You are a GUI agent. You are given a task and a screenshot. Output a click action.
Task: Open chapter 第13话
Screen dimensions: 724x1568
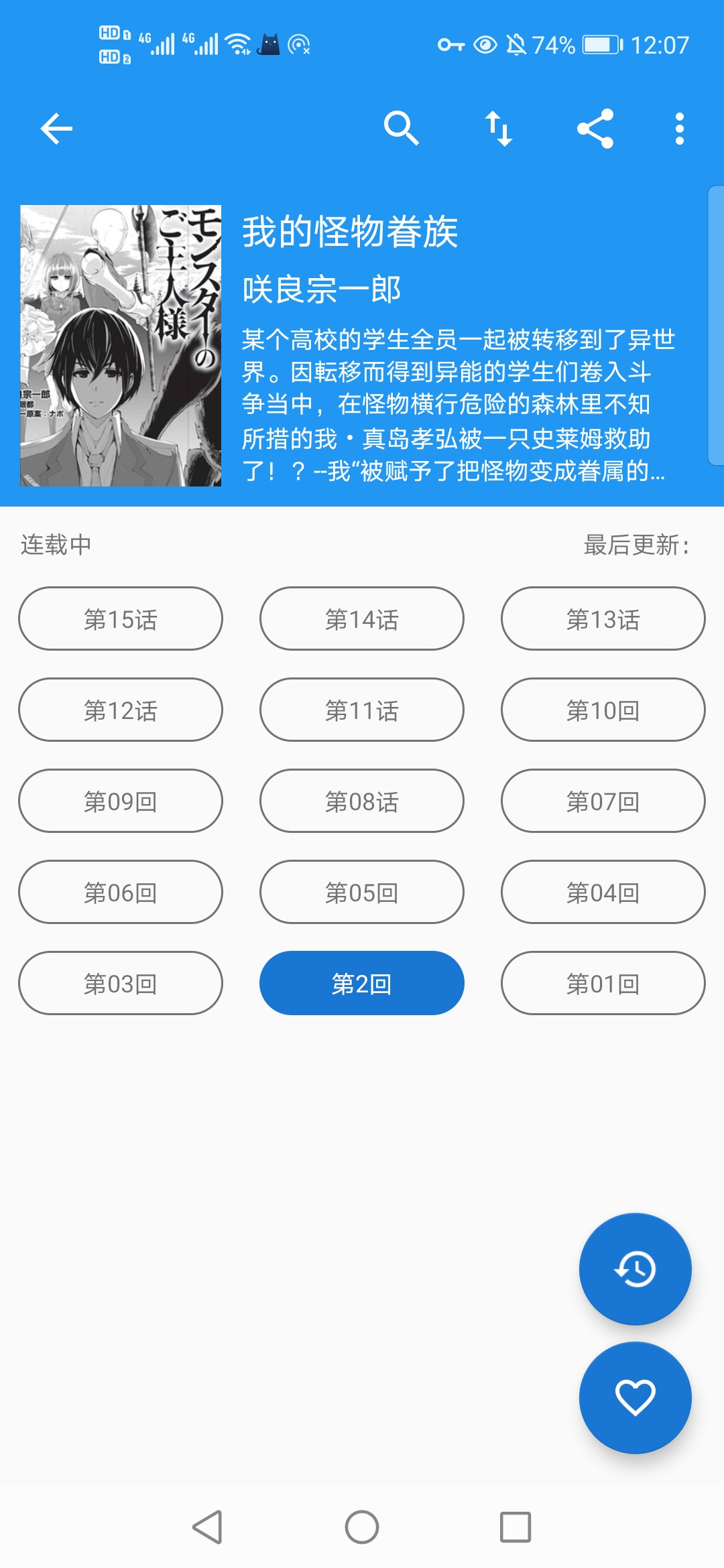[x=603, y=619]
